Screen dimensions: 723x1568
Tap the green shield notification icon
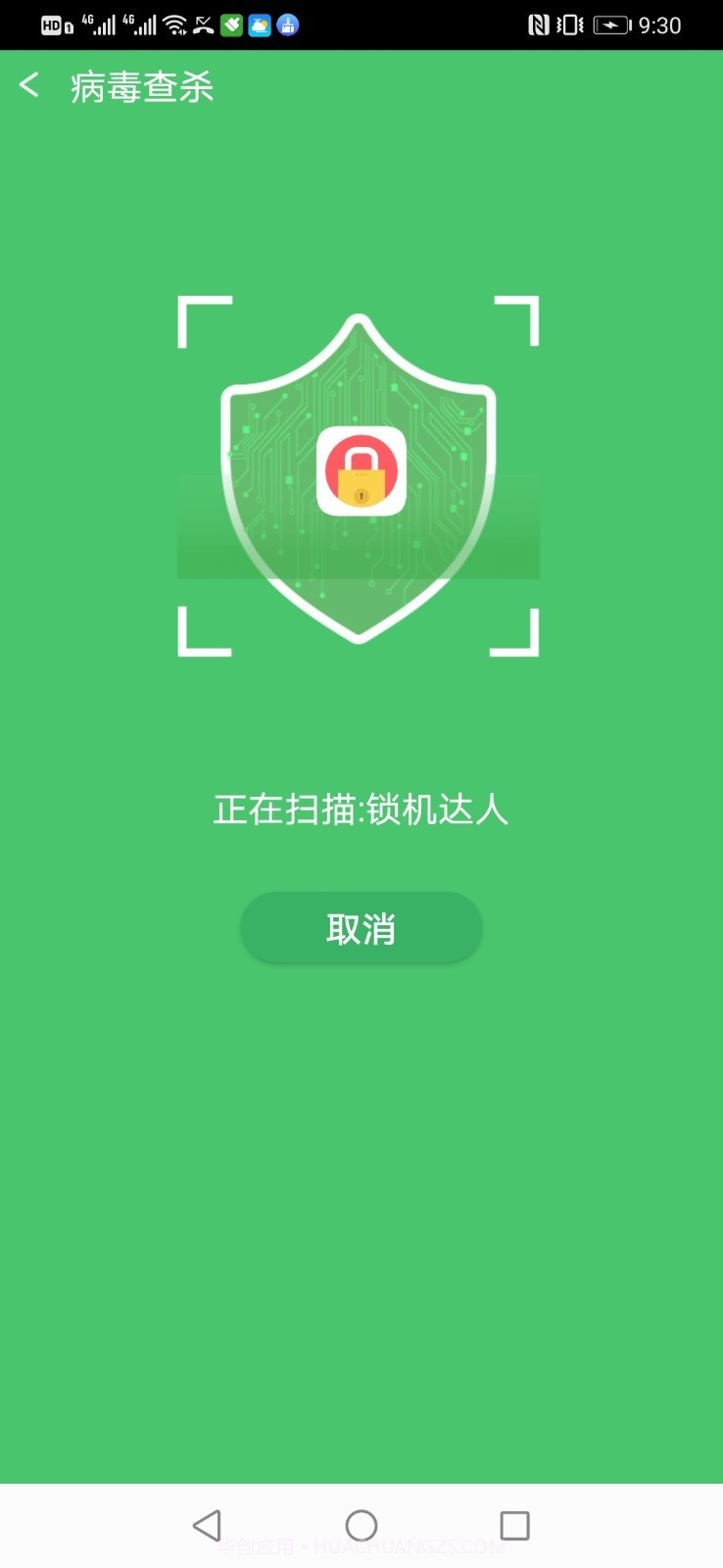pos(232,24)
